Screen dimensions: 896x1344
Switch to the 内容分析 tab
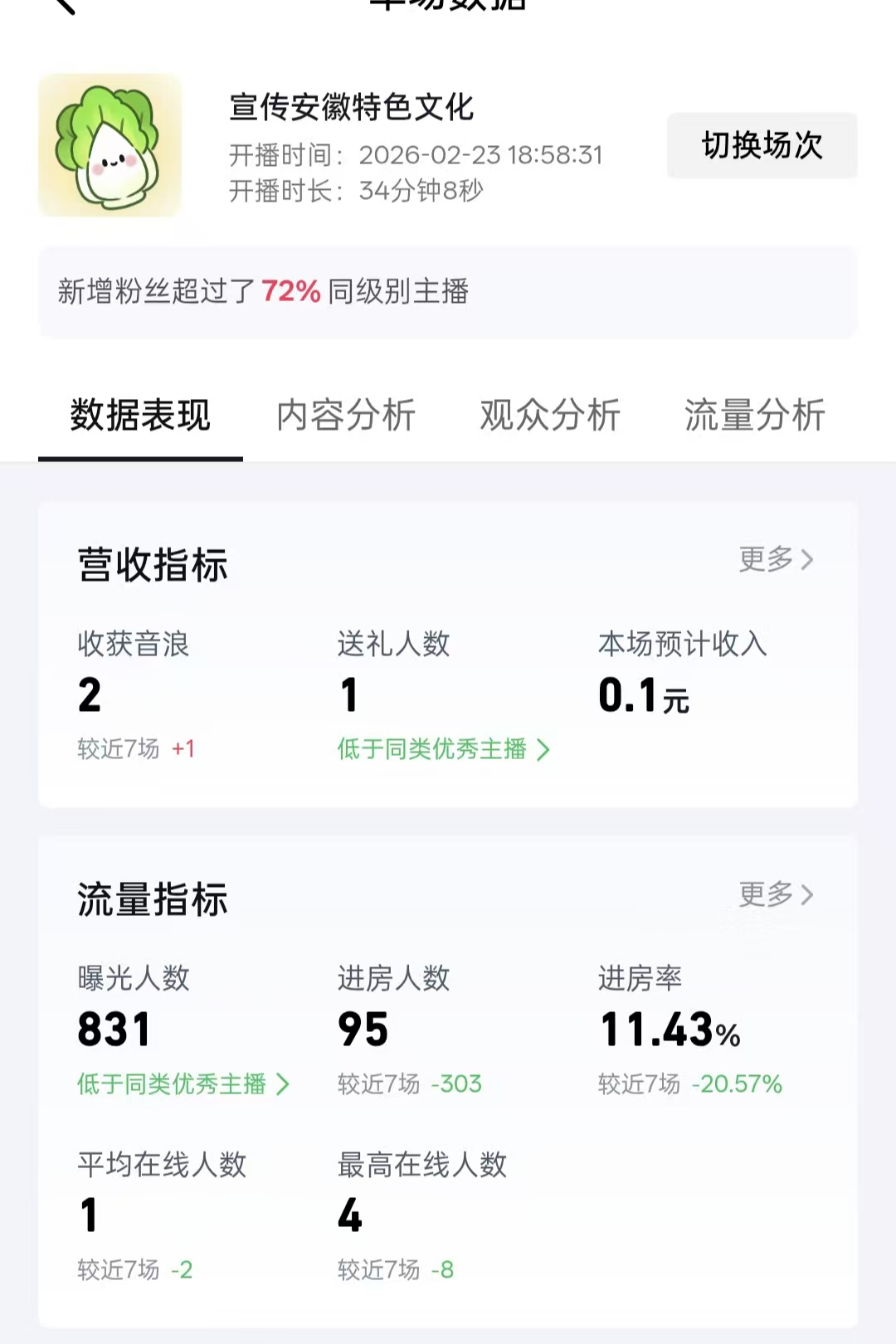(x=346, y=415)
